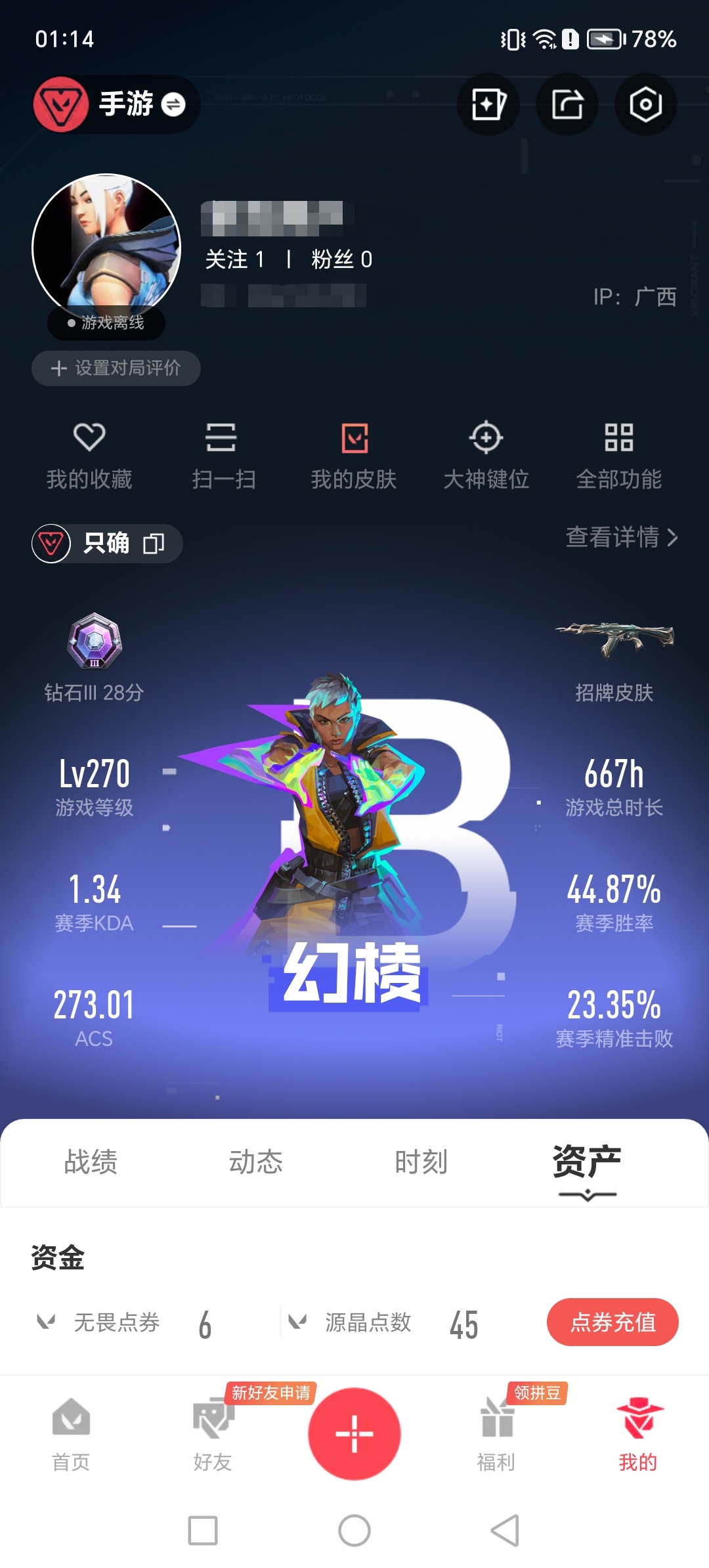Copy the game ID 只确

click(x=154, y=544)
